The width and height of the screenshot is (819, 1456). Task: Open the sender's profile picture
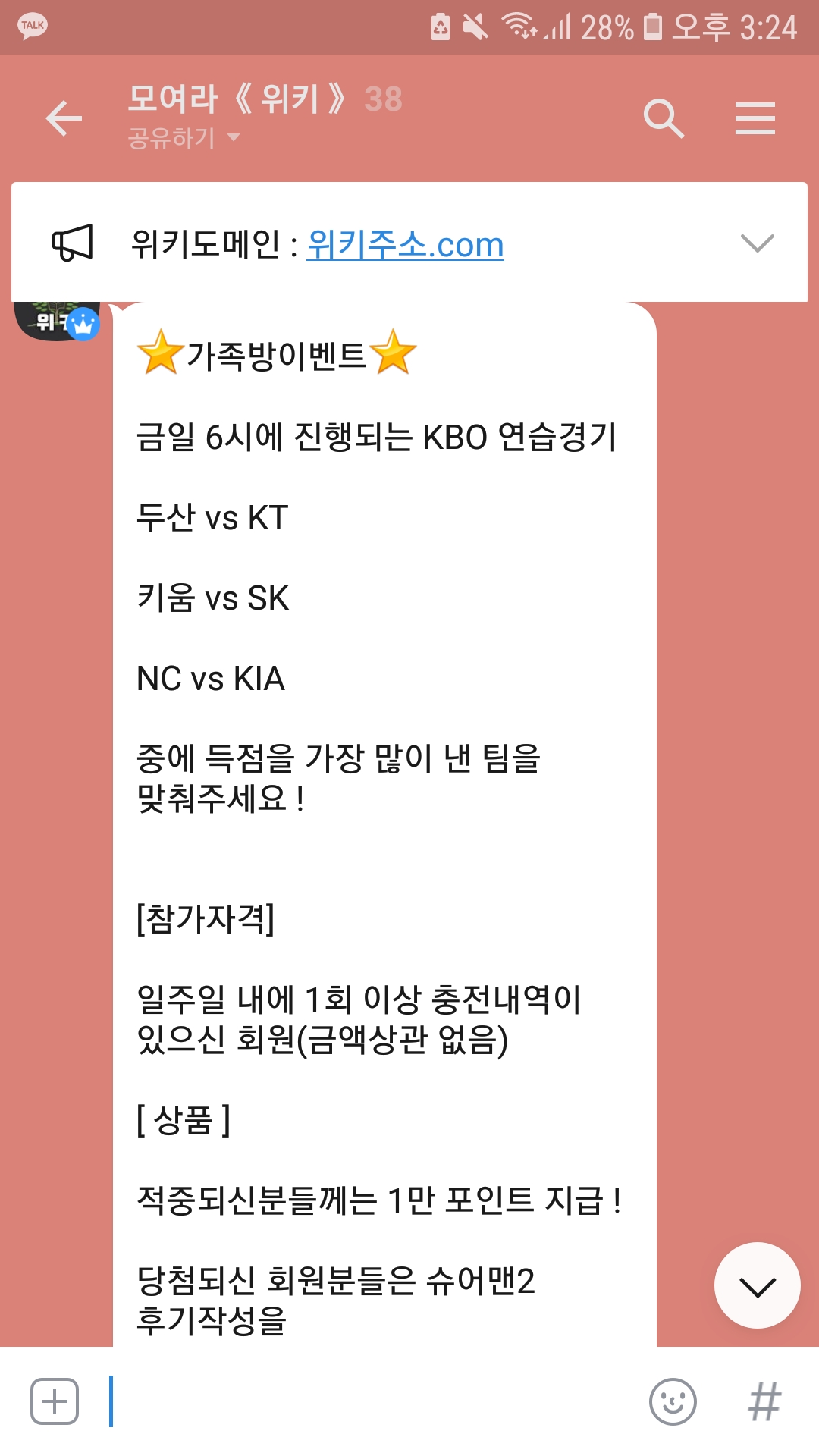53,320
